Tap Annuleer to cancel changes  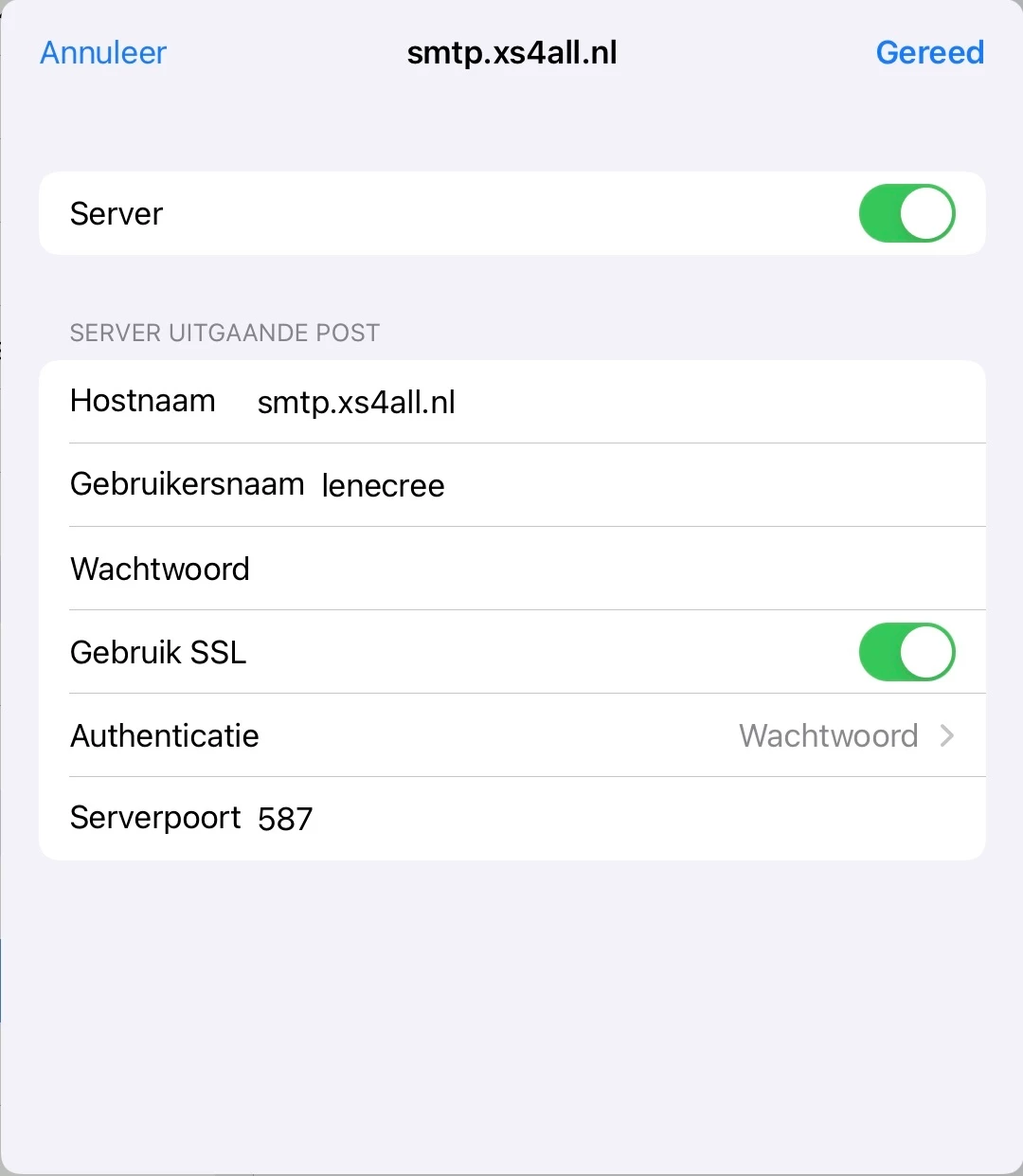(x=103, y=53)
